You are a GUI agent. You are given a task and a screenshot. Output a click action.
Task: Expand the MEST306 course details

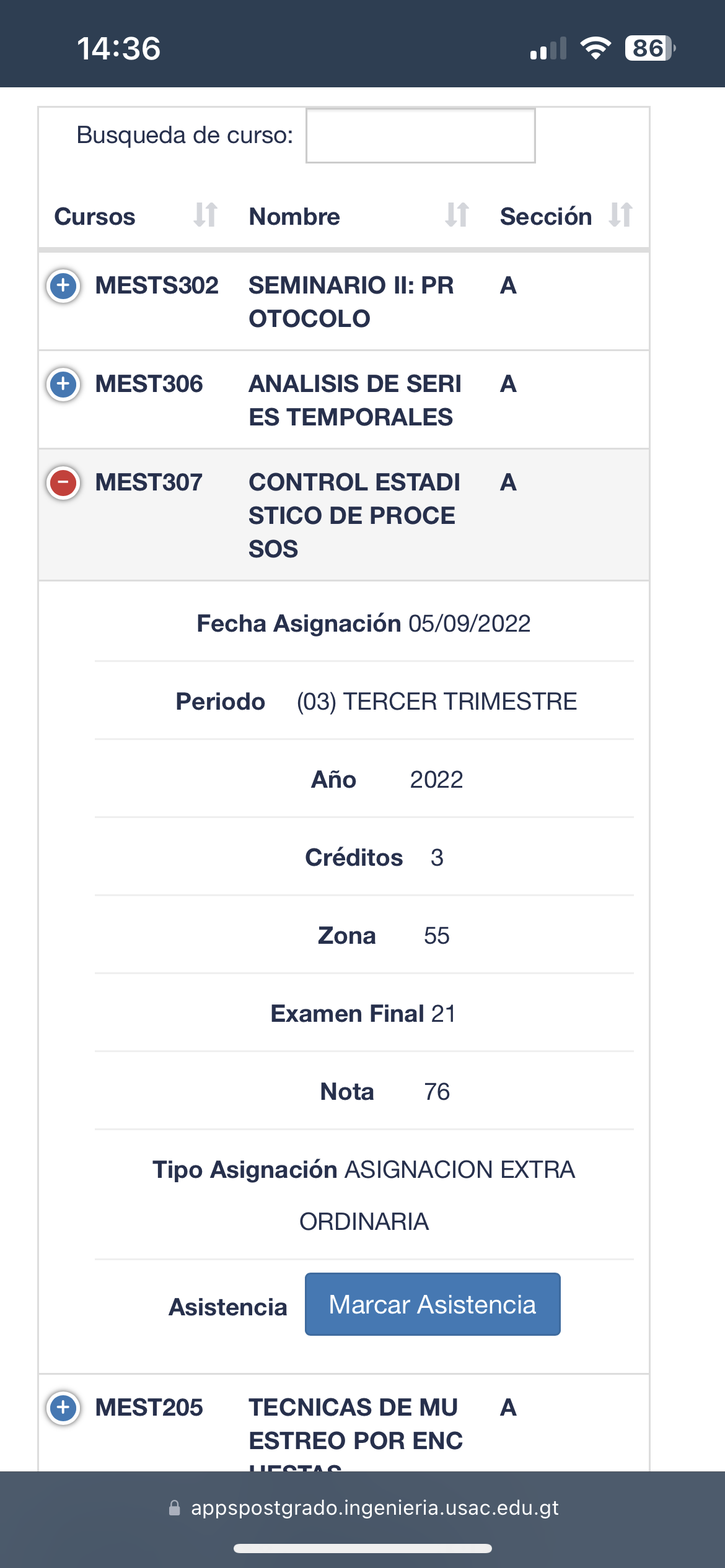coord(63,384)
